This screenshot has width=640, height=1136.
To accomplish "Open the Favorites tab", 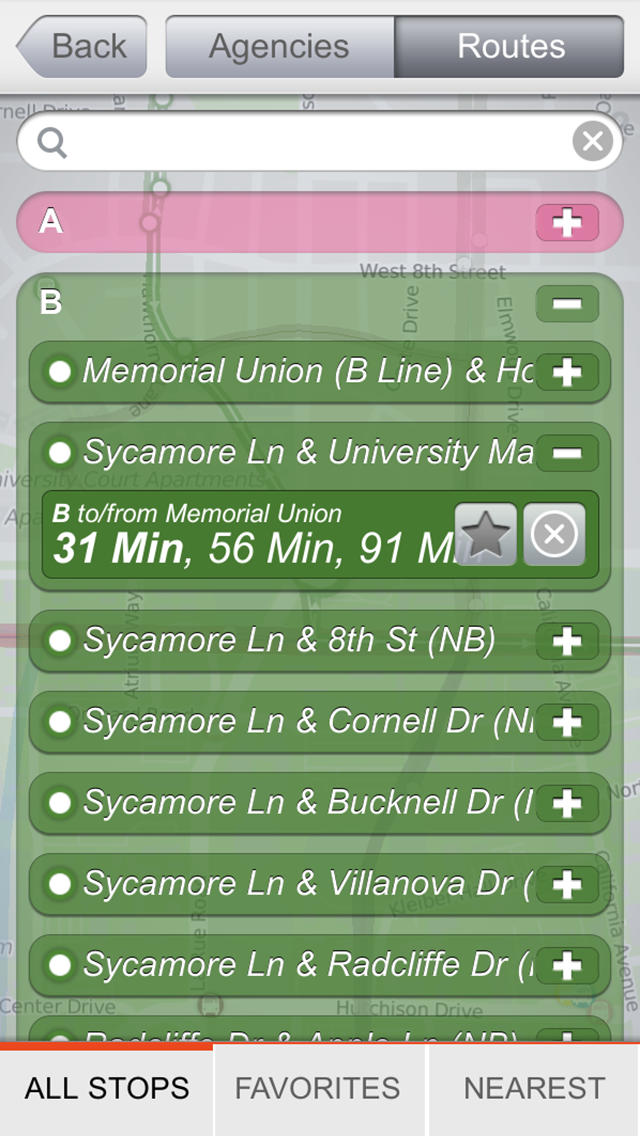I will [x=319, y=1089].
